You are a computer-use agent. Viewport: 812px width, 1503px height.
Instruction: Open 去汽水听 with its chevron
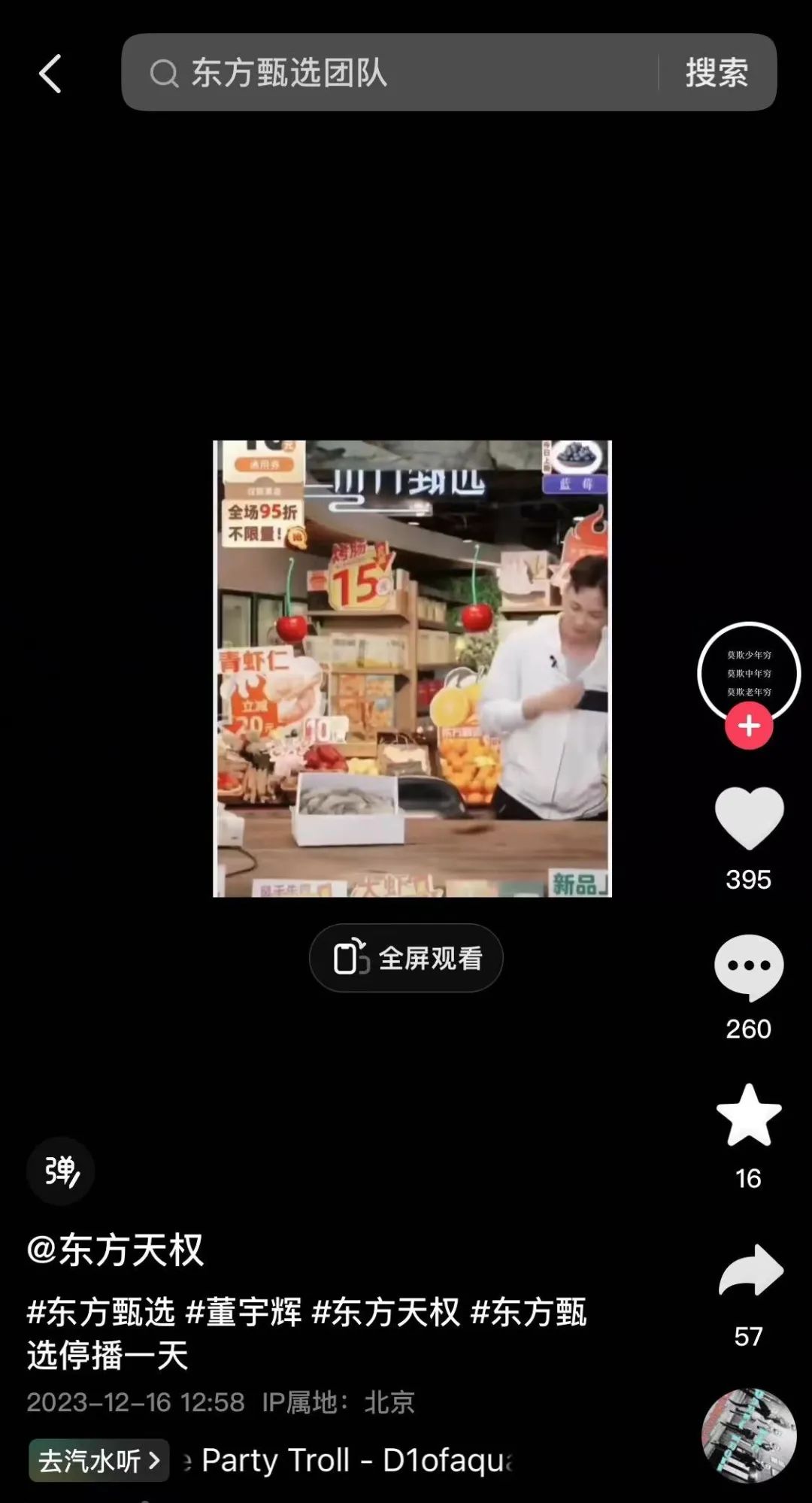pyautogui.click(x=98, y=1459)
